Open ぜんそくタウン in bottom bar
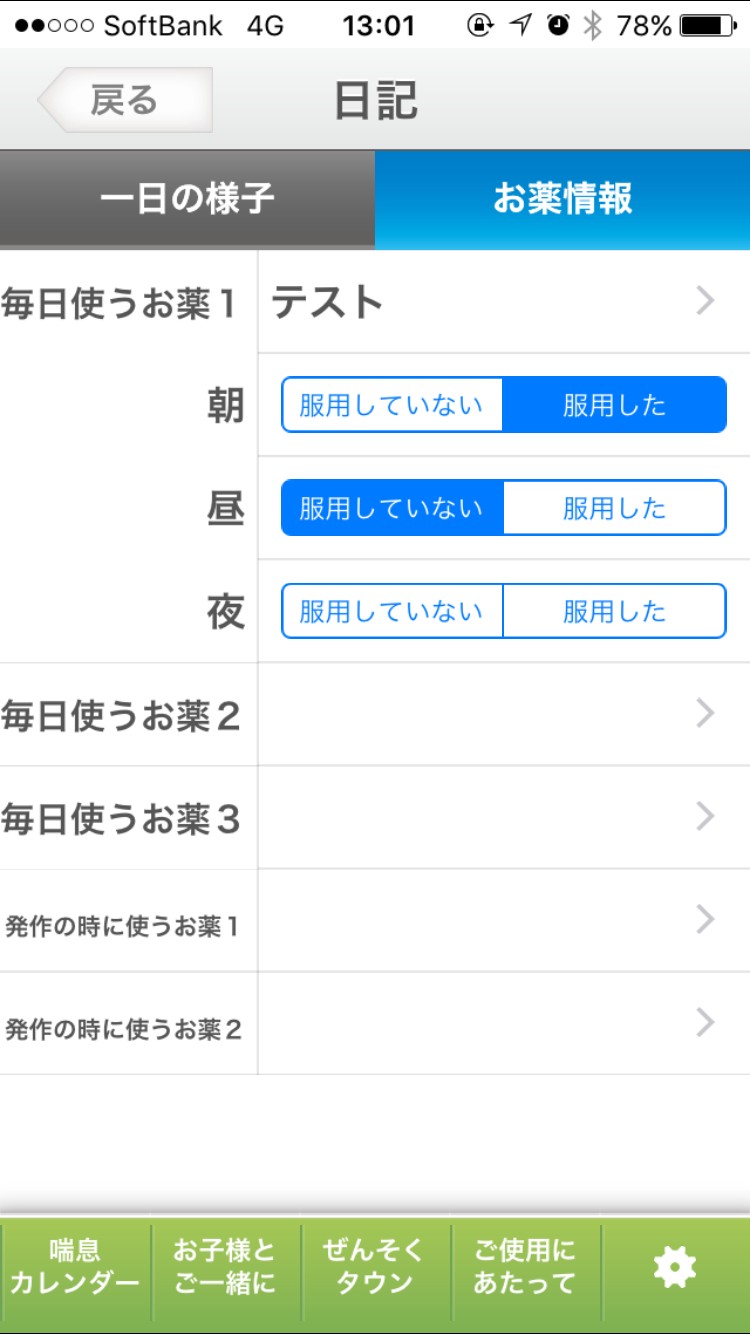Screen dimensions: 750x1334 375,1268
